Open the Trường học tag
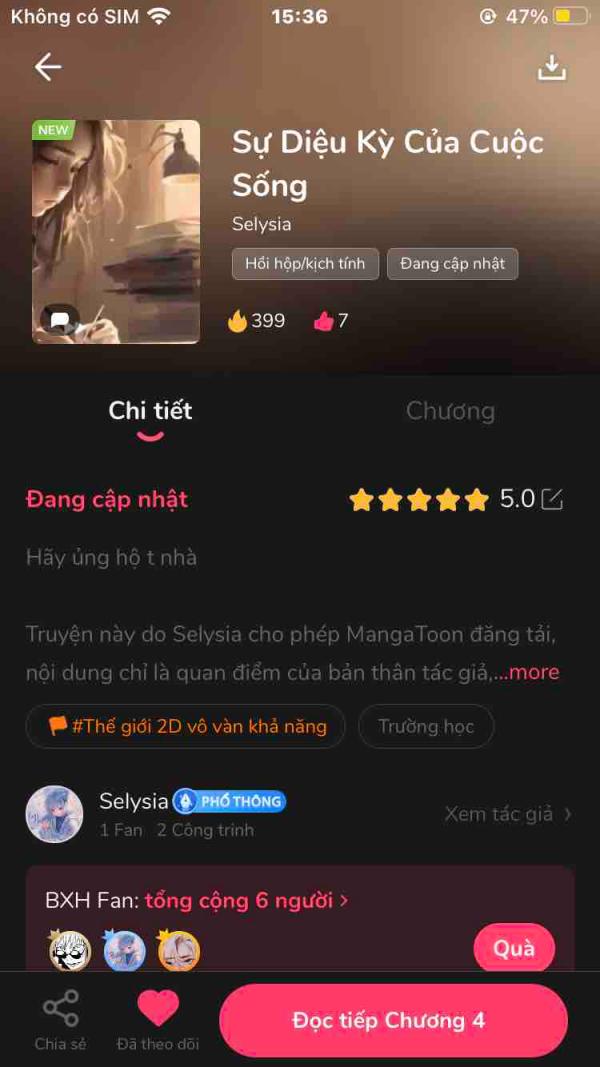The image size is (600, 1067). (426, 726)
